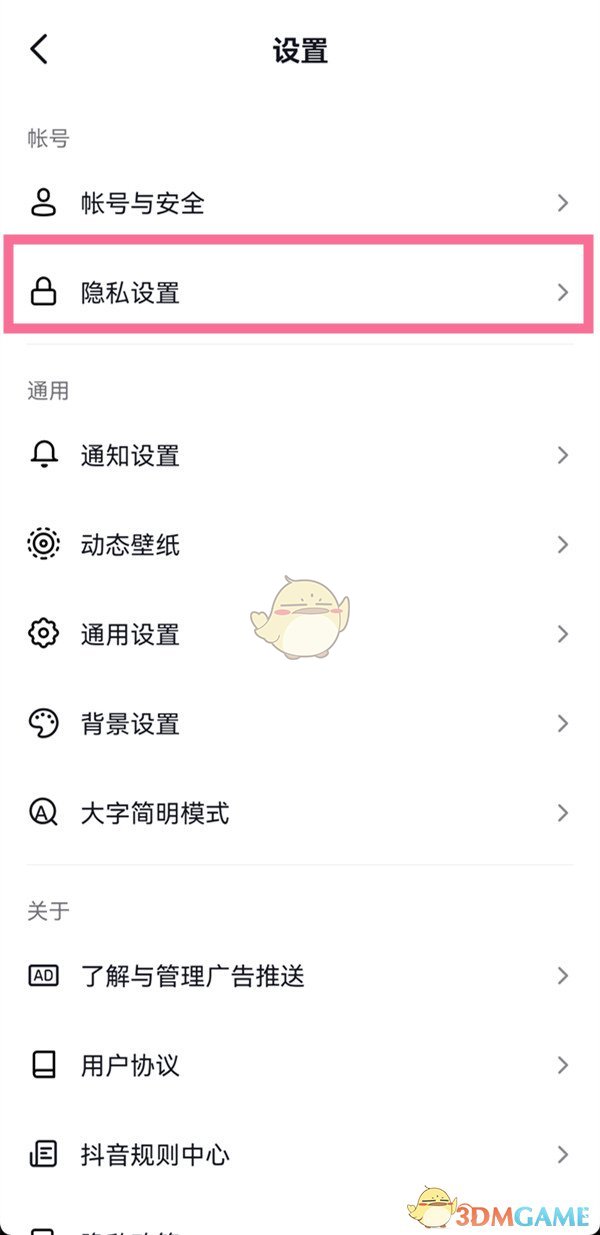Open 通知设置

131,456
